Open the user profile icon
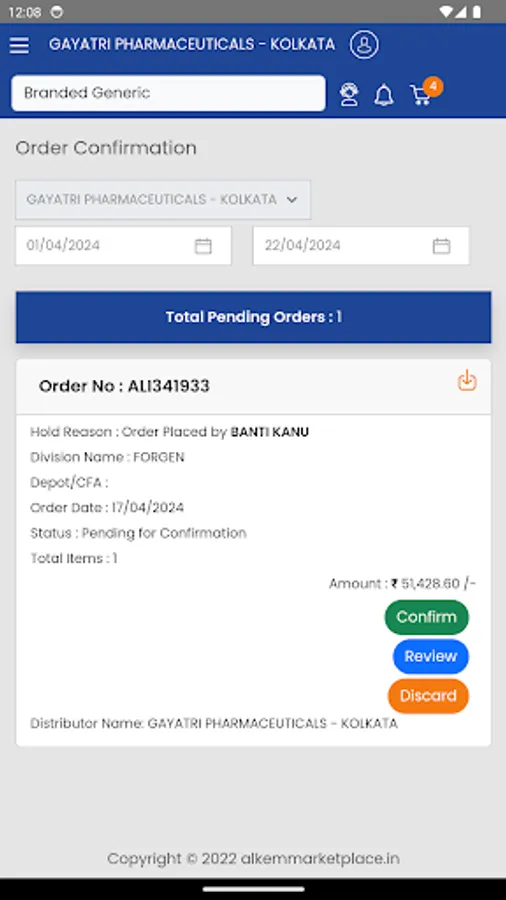This screenshot has height=900, width=506. pos(364,45)
